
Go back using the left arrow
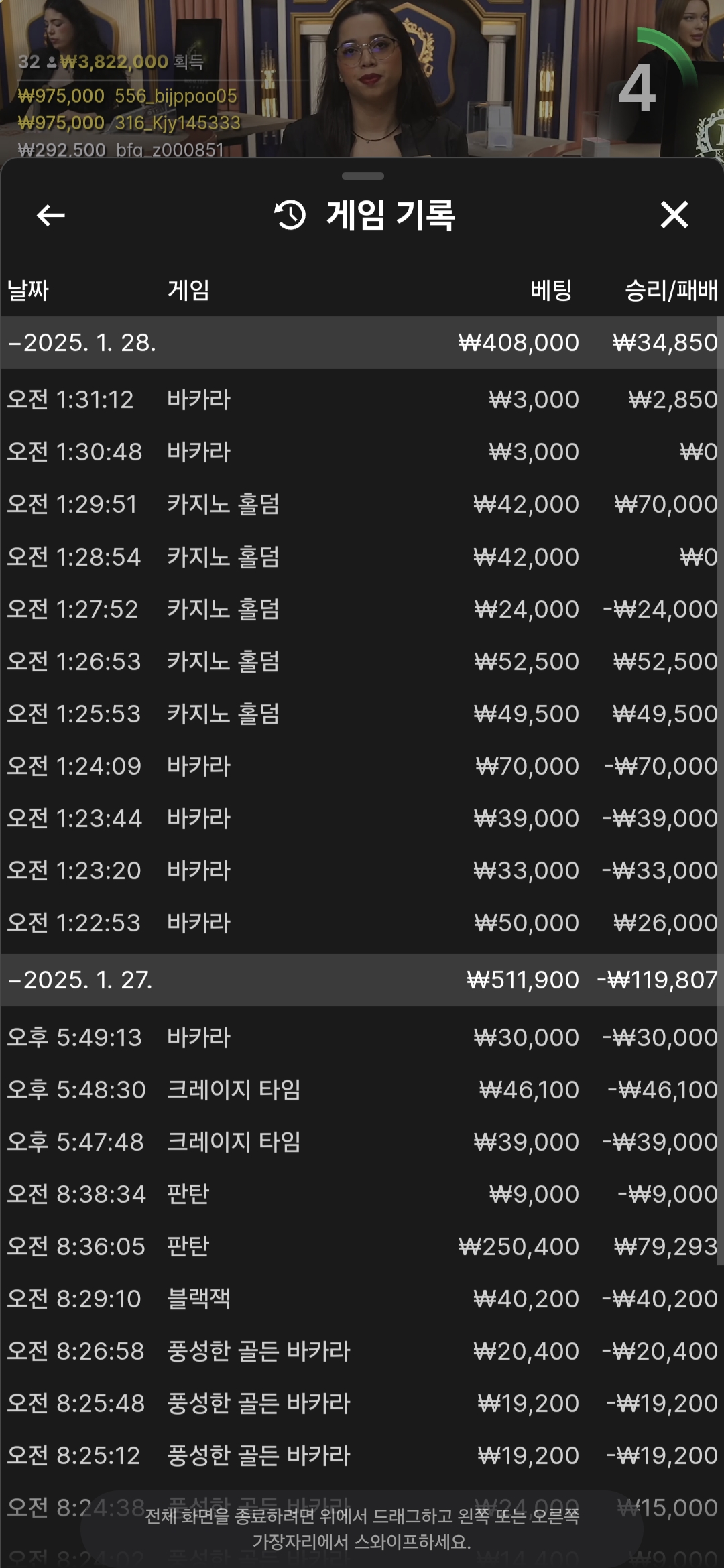pyautogui.click(x=50, y=215)
